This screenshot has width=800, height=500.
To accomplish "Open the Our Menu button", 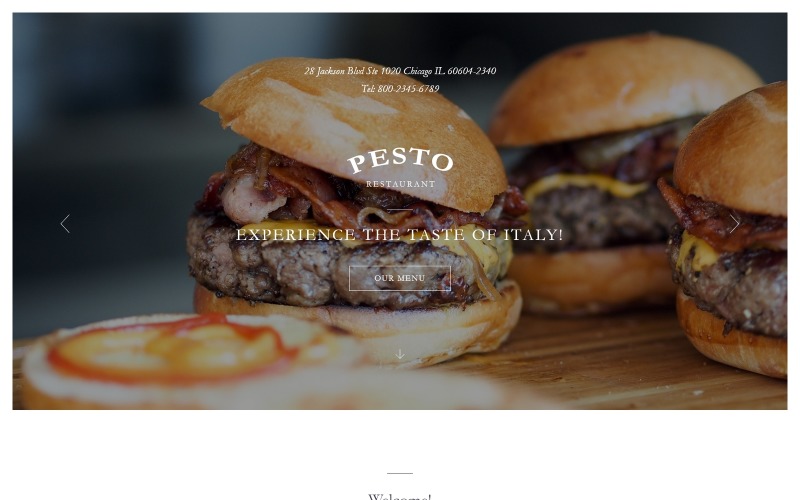I will 400,278.
